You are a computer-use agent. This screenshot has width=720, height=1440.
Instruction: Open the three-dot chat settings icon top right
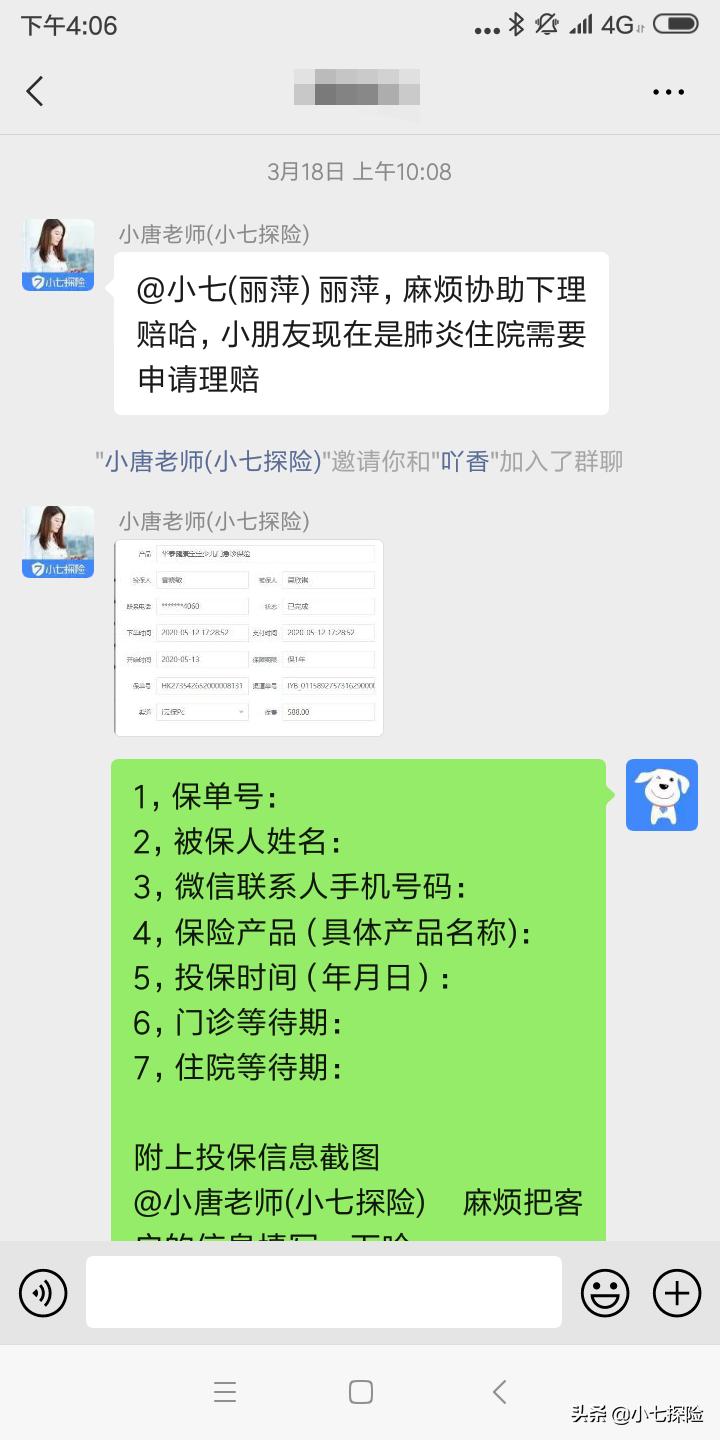667,91
